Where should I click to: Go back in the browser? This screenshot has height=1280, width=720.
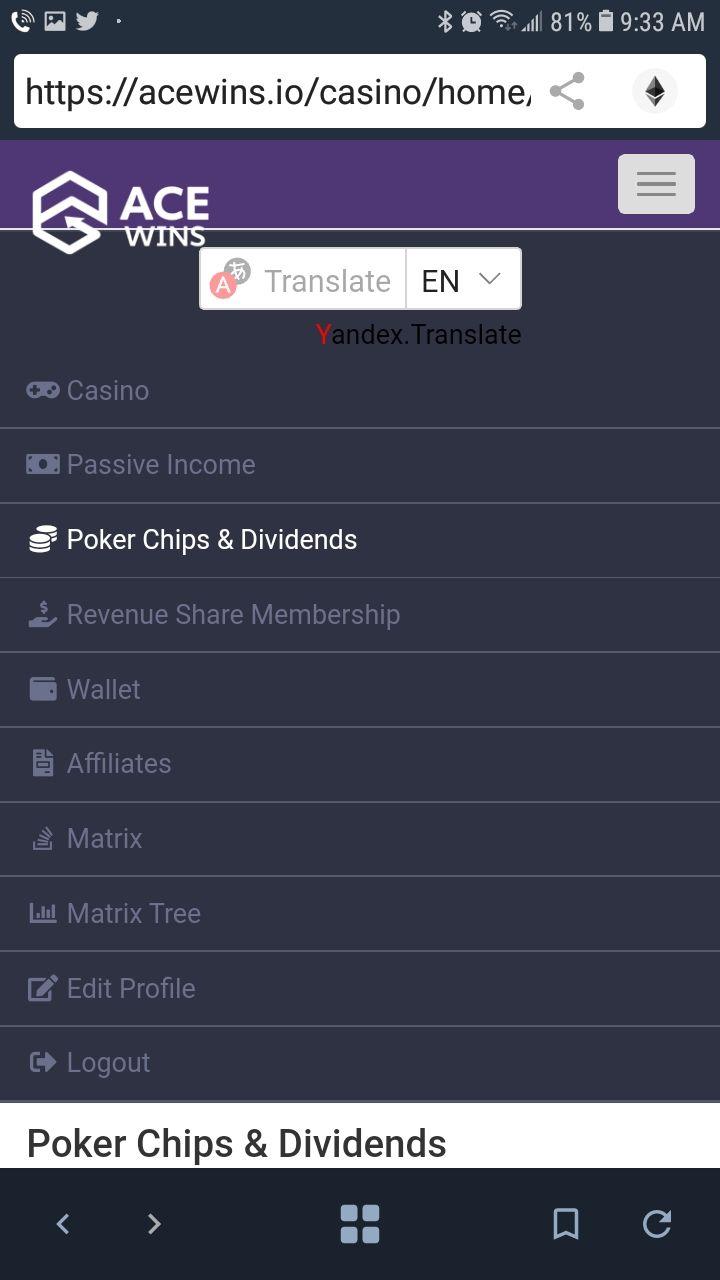(x=63, y=1224)
